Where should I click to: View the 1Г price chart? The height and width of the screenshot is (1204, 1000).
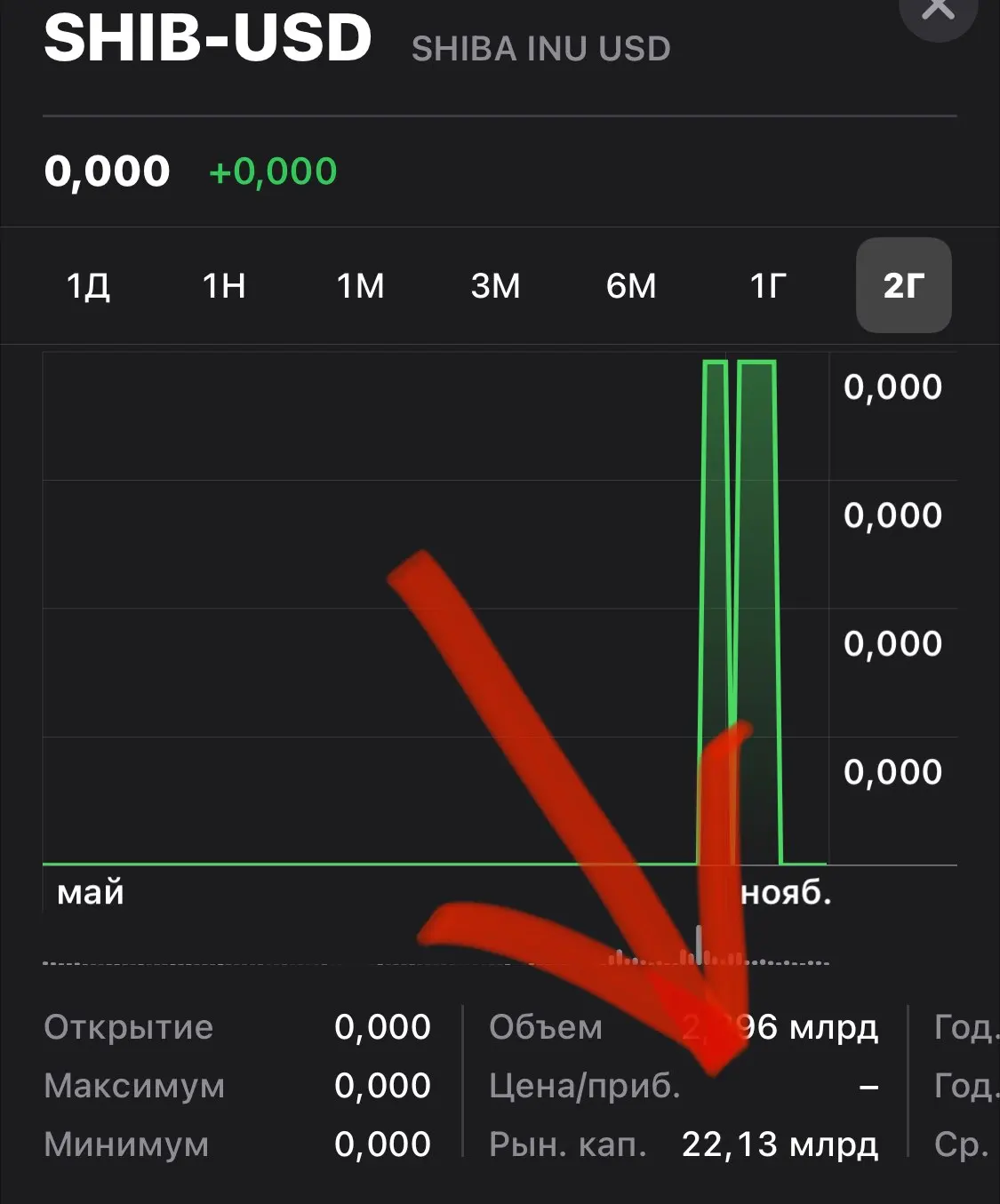(x=768, y=286)
